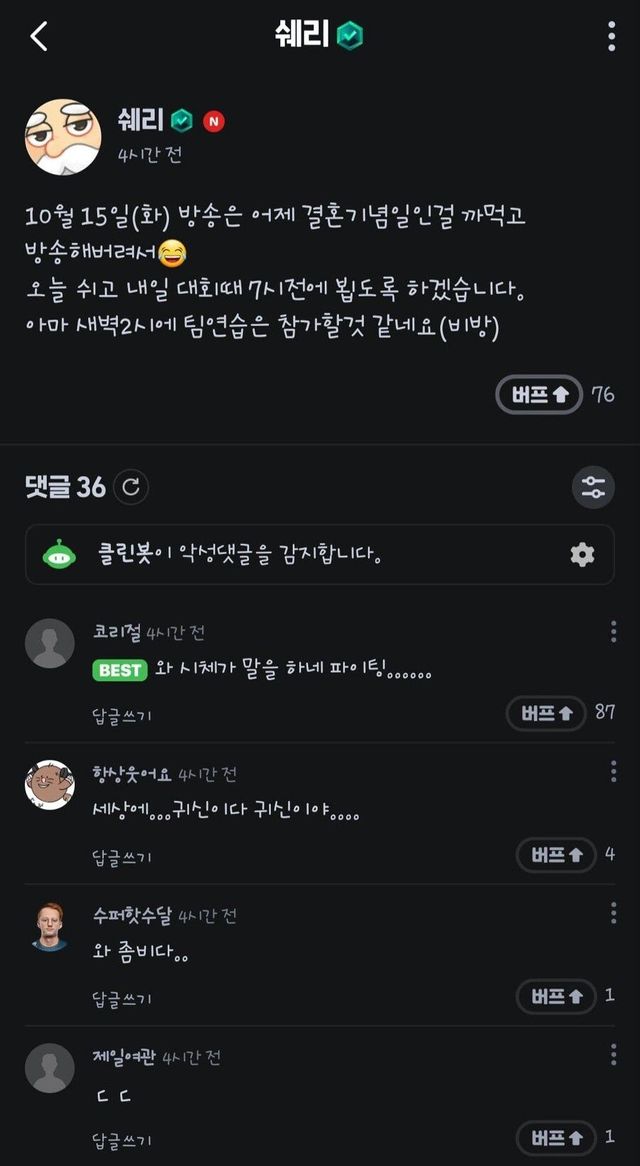This screenshot has height=1166, width=640.
Task: Open options menu for 제일여관's comment
Action: 613,1054
